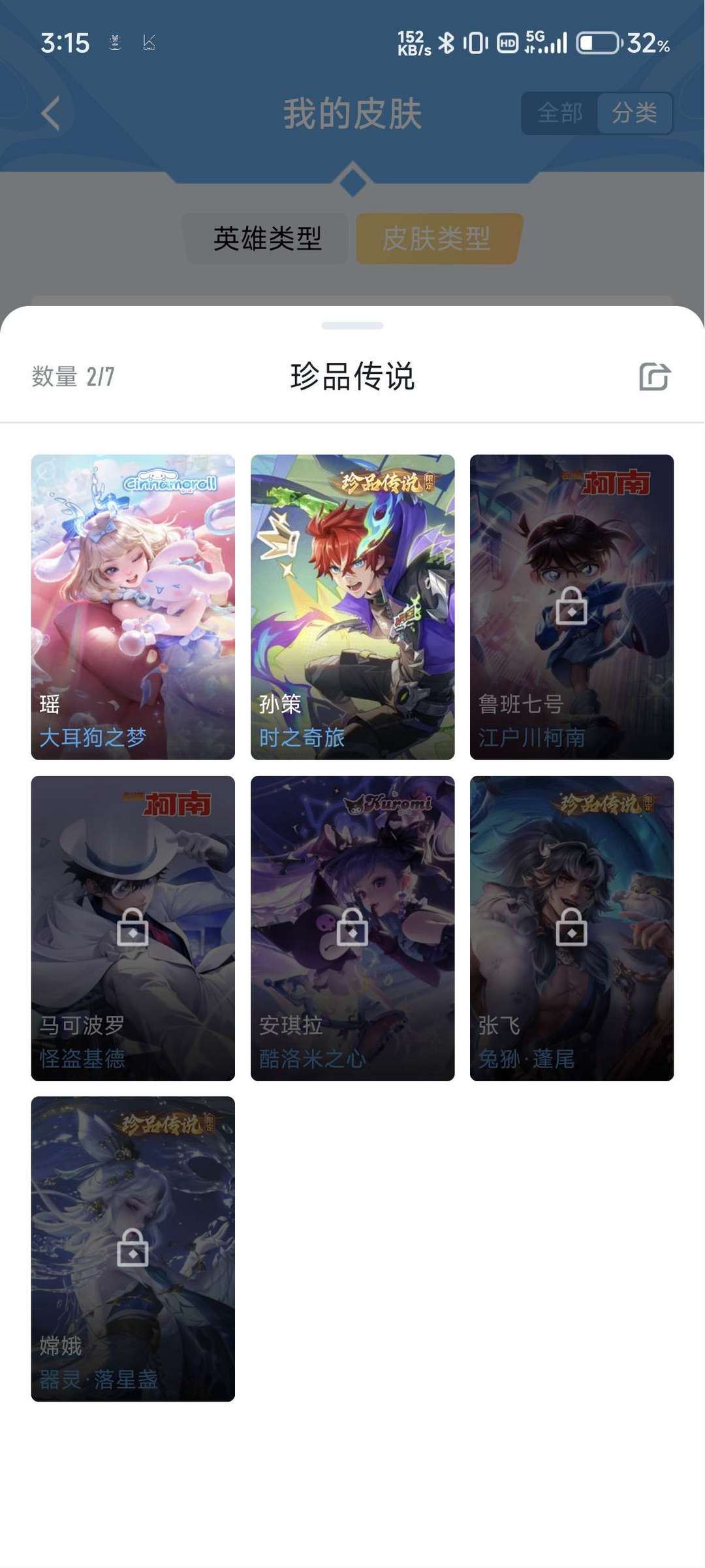View the locked 马可波罗 怪盗基德 skin
705x1568 pixels.
tap(133, 928)
